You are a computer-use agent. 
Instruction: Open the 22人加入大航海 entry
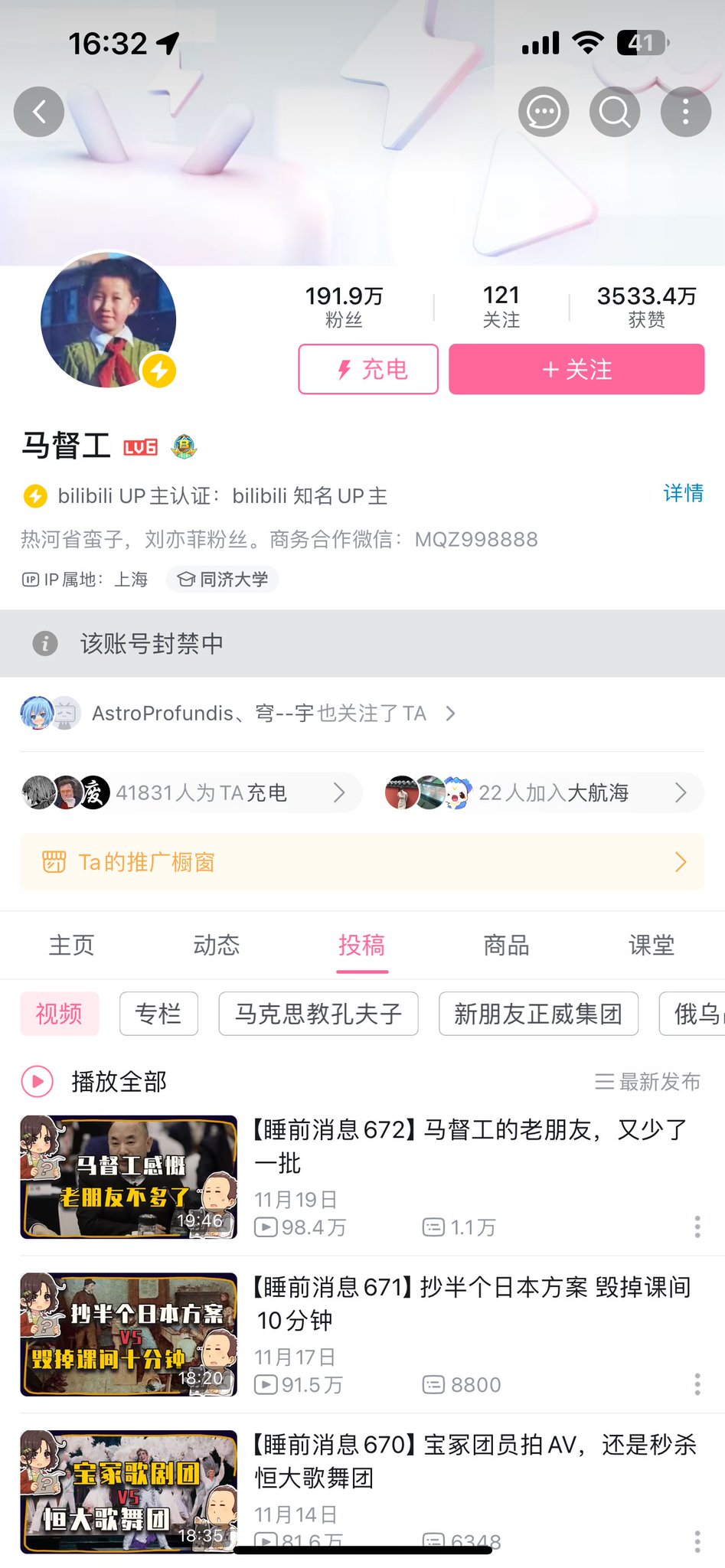(x=542, y=792)
